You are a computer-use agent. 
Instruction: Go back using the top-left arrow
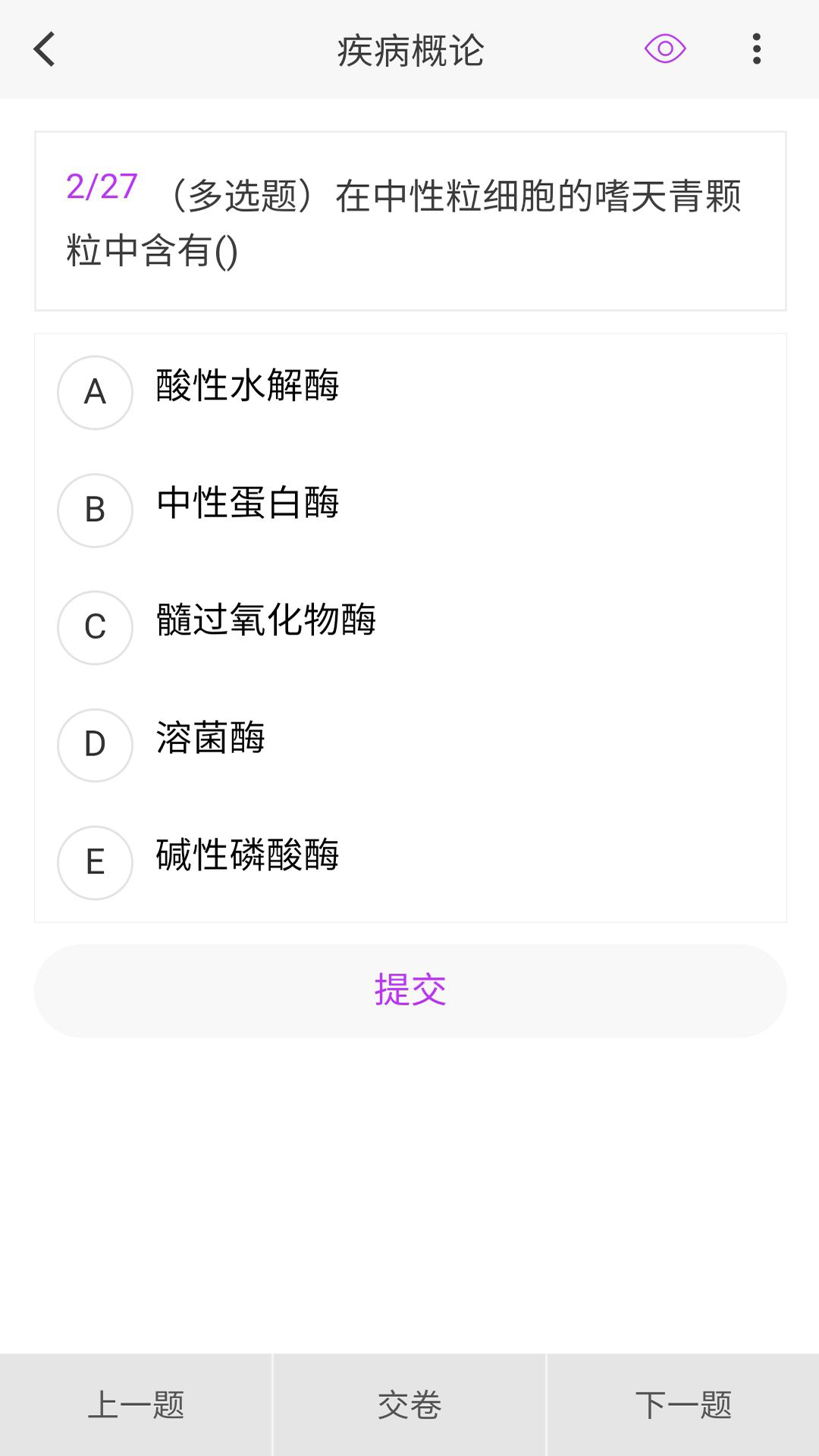point(45,50)
